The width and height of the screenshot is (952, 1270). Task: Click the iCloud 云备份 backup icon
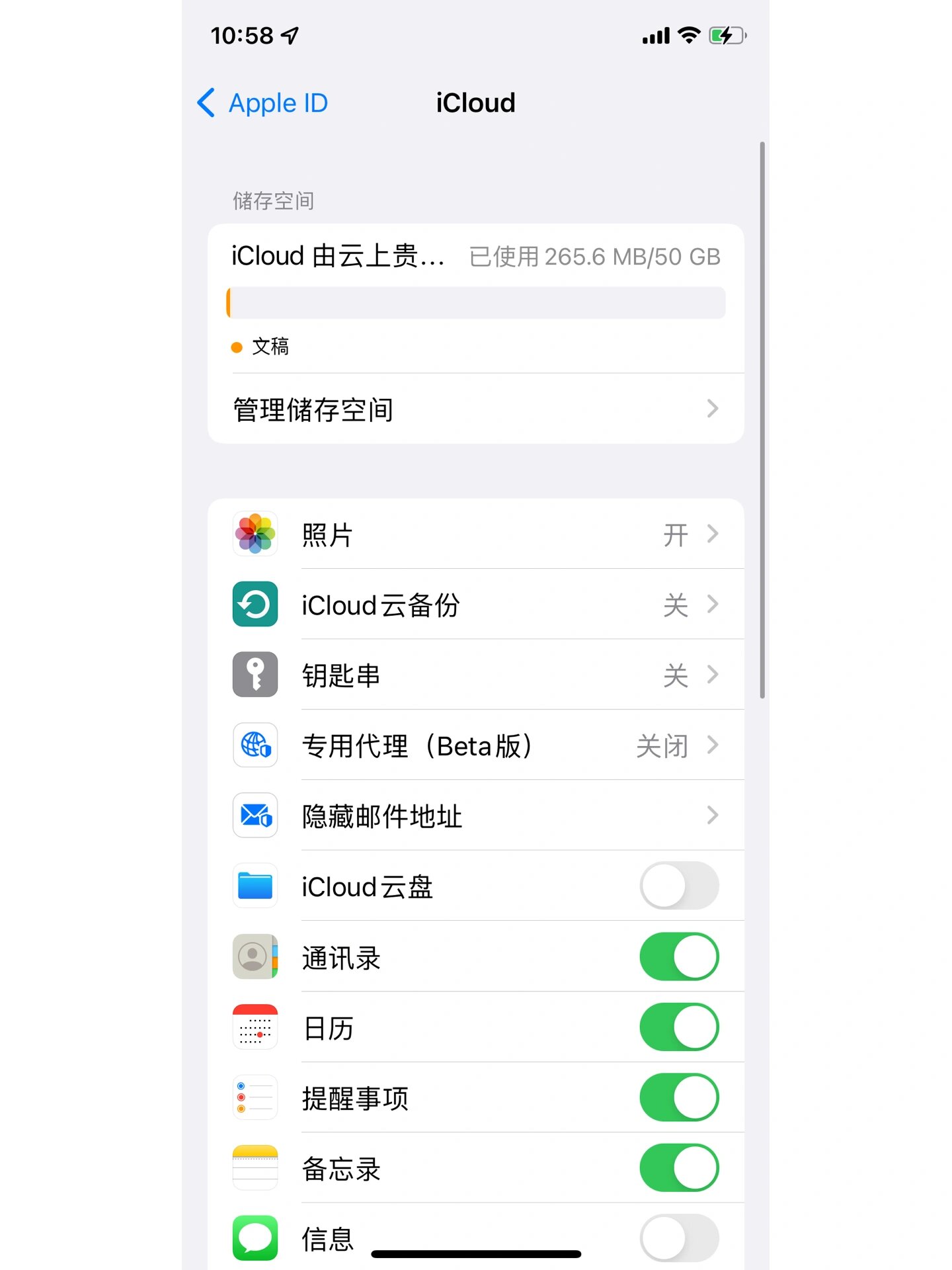pos(255,605)
